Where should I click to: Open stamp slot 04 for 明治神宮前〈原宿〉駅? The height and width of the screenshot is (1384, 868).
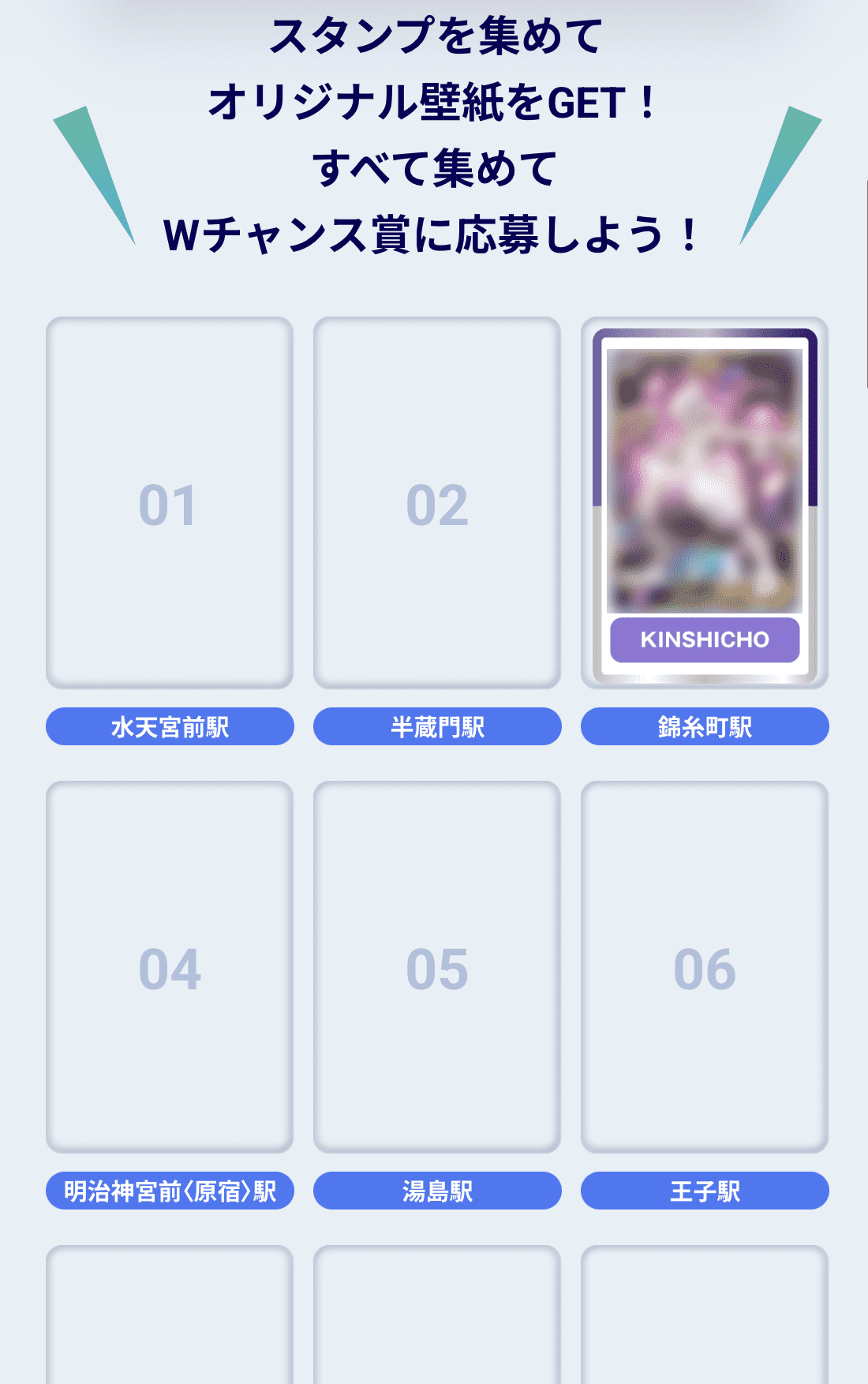click(x=170, y=967)
